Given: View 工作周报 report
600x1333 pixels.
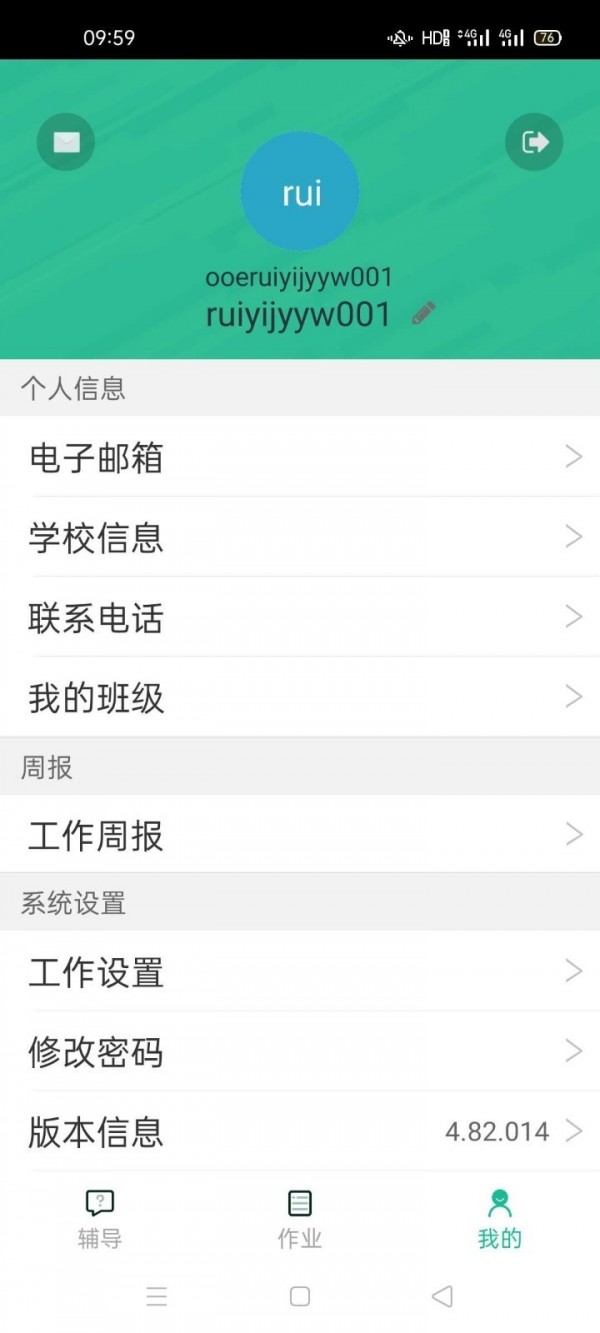Looking at the screenshot, I should click(x=300, y=834).
